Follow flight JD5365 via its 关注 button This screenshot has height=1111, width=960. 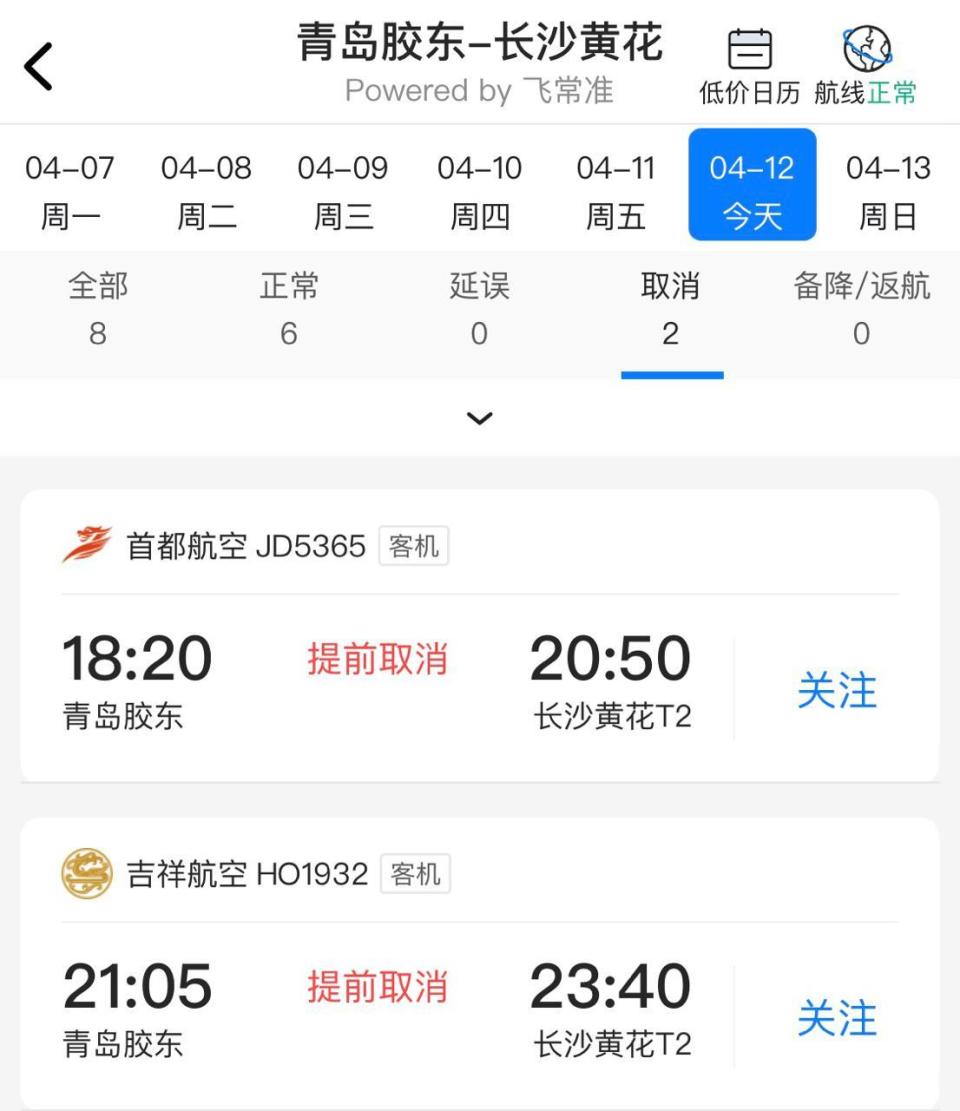click(x=838, y=692)
